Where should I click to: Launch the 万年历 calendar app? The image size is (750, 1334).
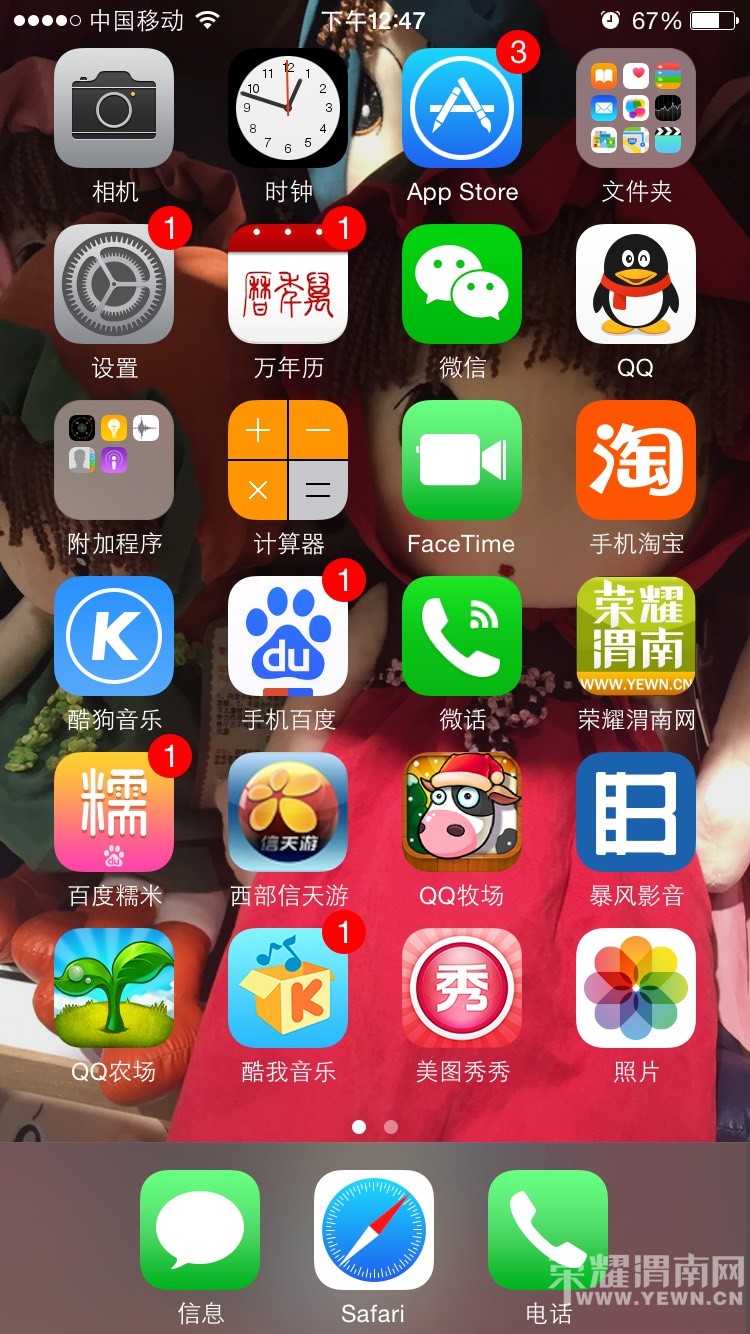288,284
